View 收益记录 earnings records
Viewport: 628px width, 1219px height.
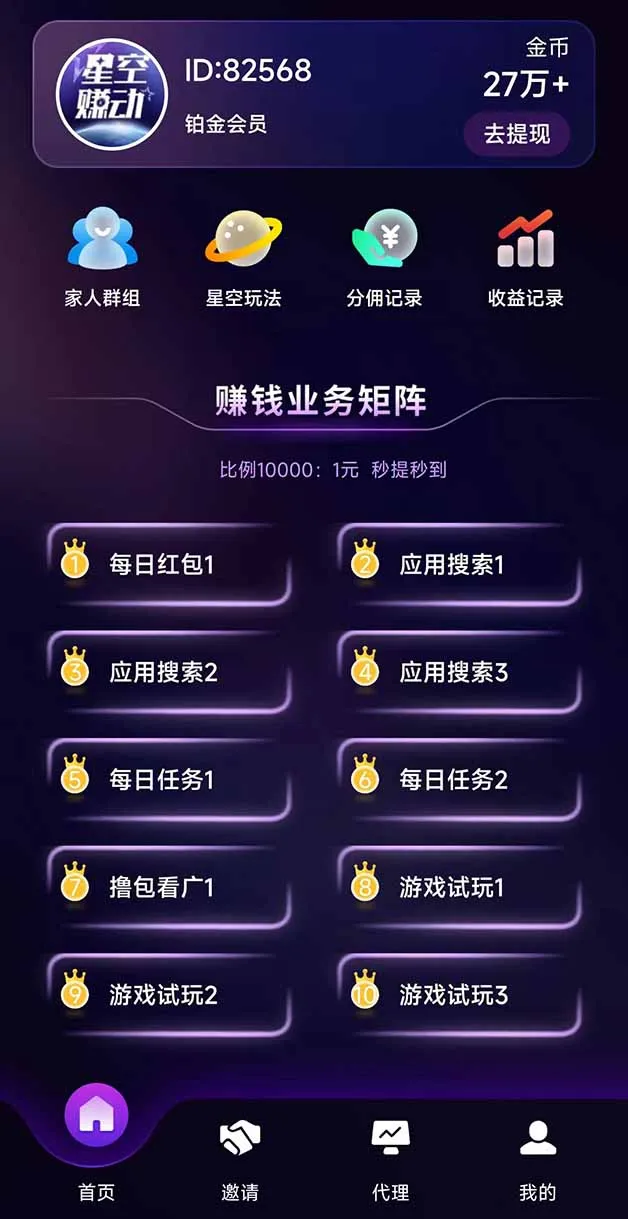pyautogui.click(x=525, y=255)
